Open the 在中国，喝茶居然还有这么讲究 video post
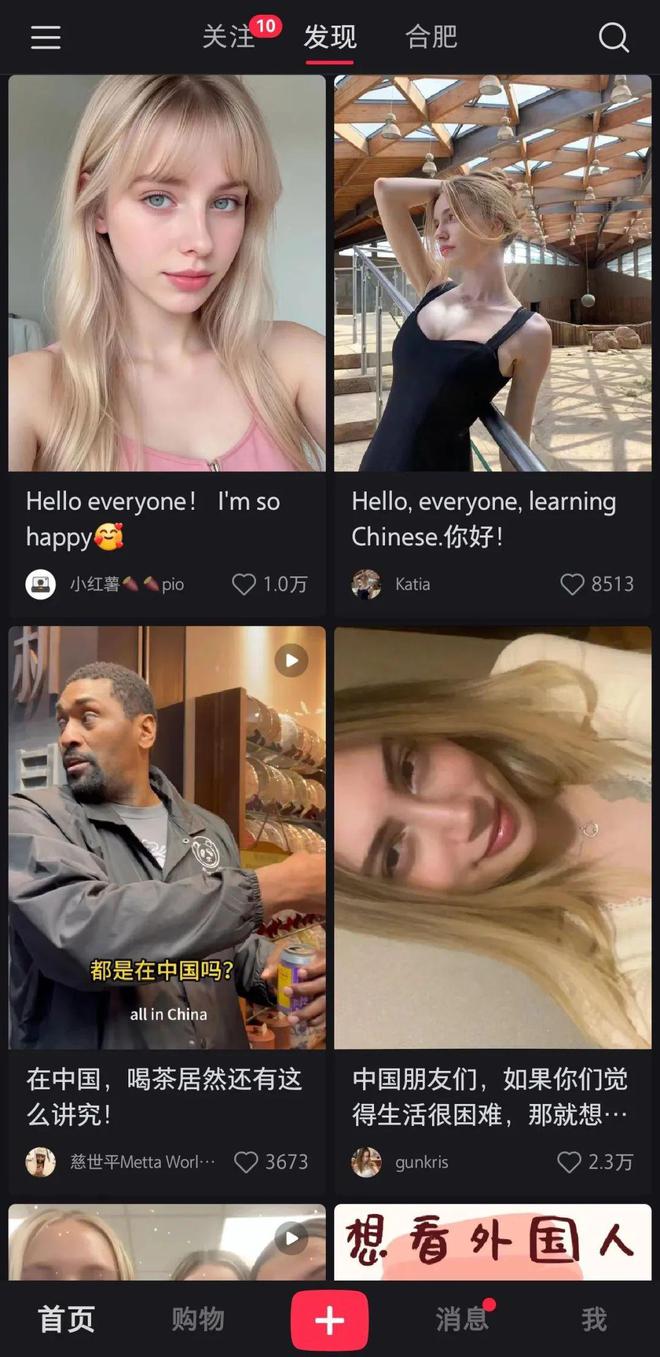The width and height of the screenshot is (660, 1357). tap(167, 837)
